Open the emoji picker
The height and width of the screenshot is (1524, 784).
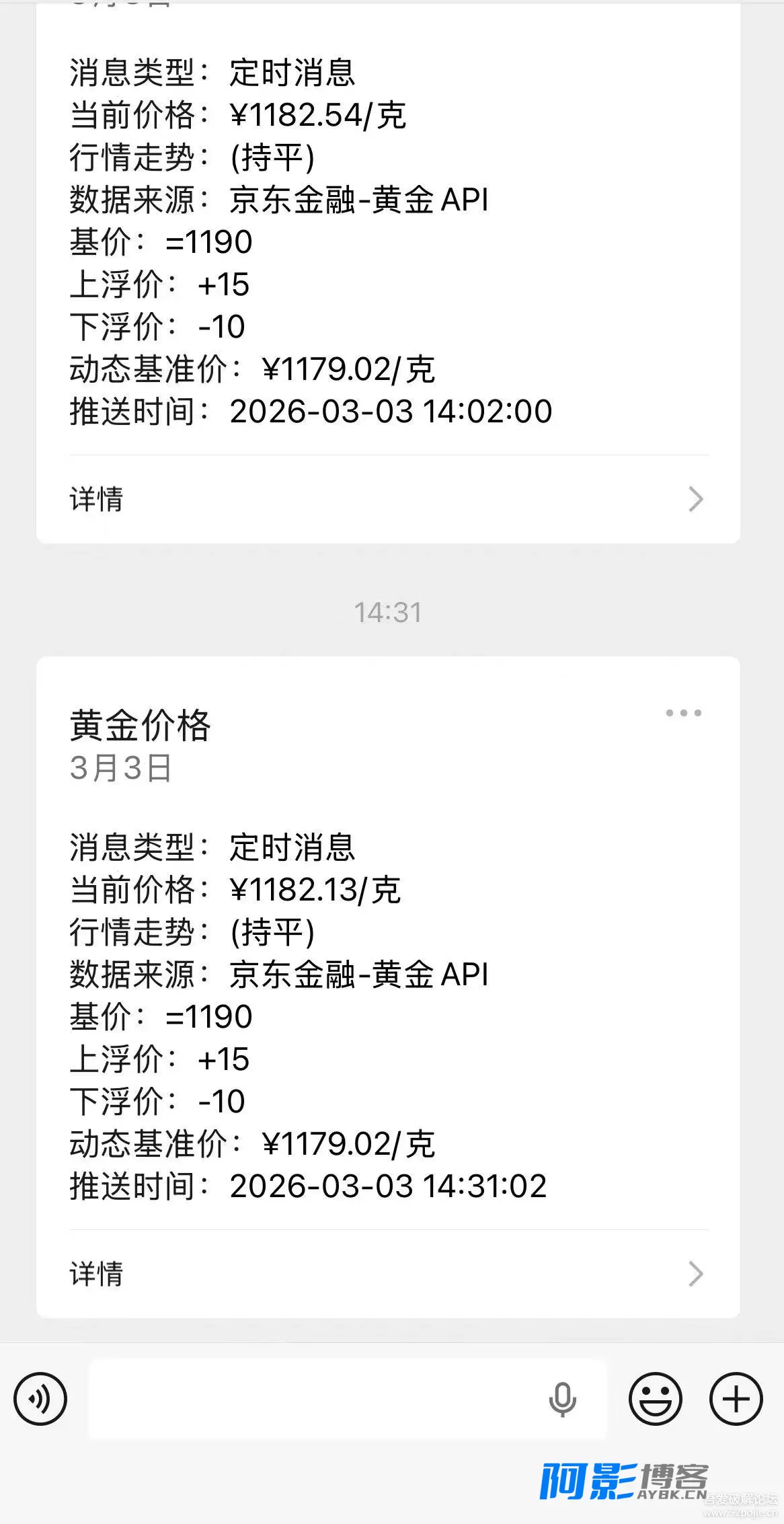click(655, 1399)
